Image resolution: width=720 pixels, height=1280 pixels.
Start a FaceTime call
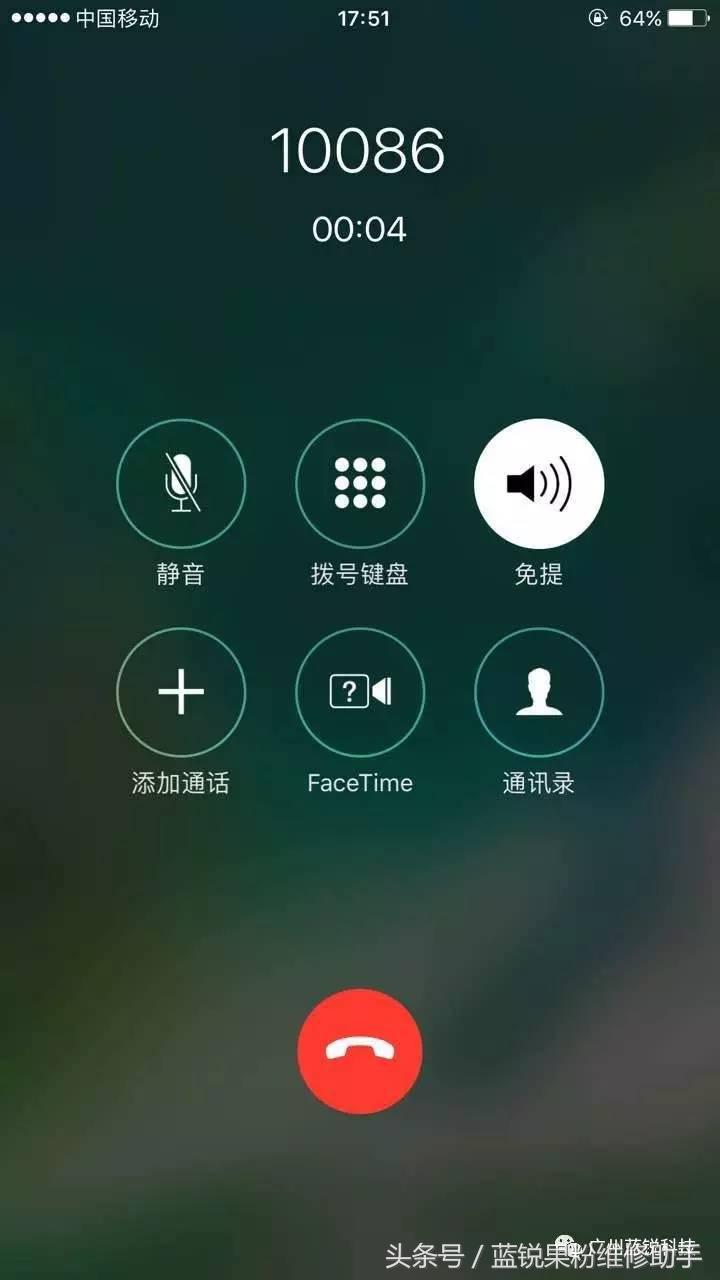coord(360,715)
